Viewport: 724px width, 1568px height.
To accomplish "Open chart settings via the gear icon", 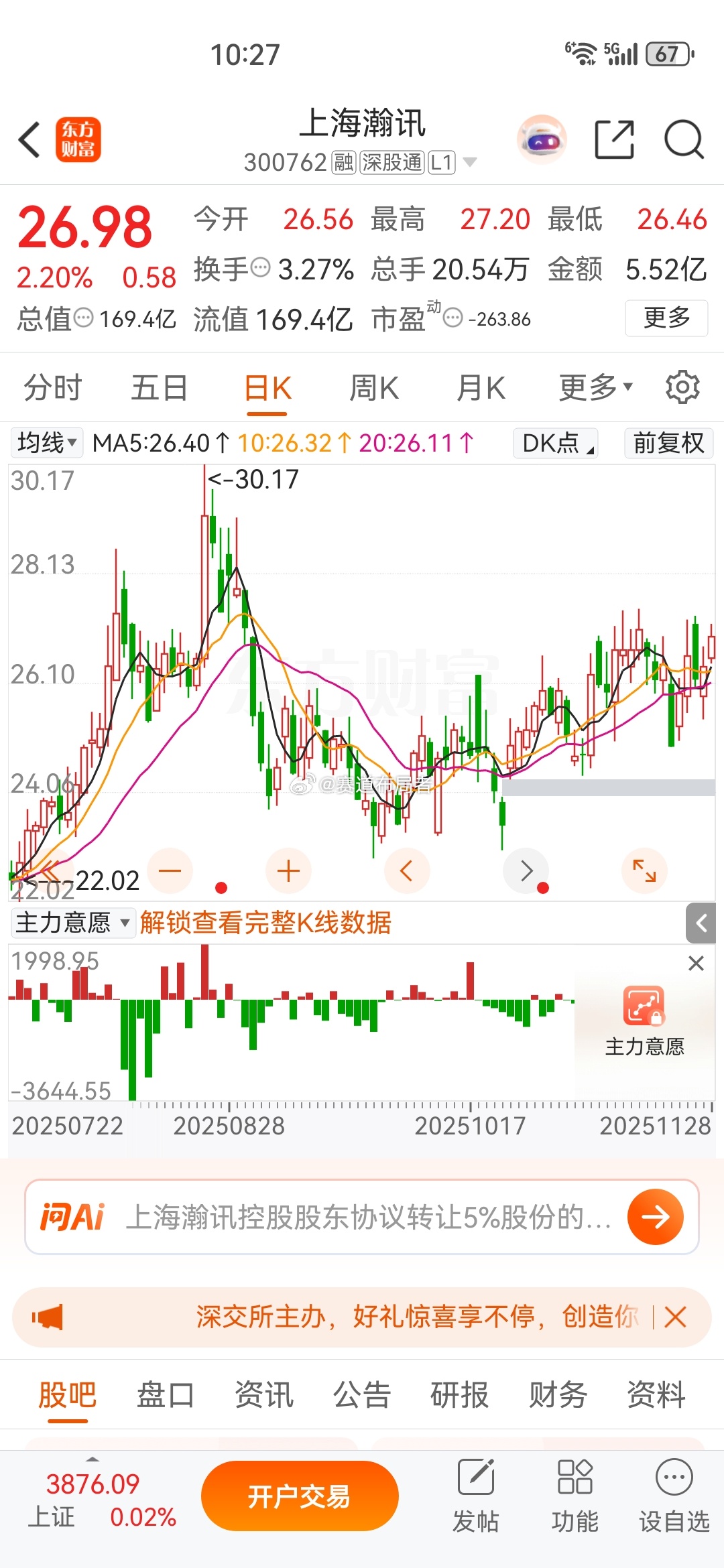I will point(682,387).
